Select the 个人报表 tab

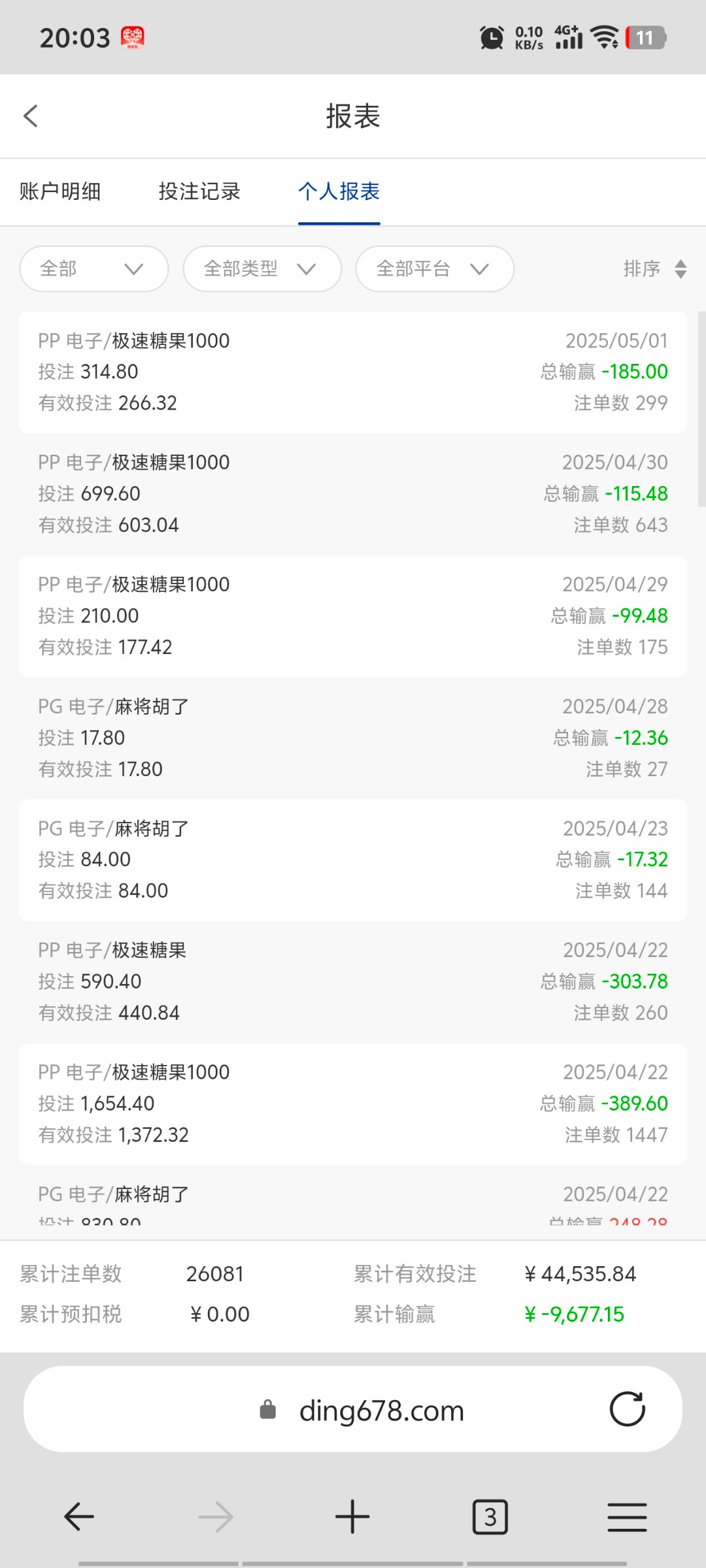(x=339, y=191)
